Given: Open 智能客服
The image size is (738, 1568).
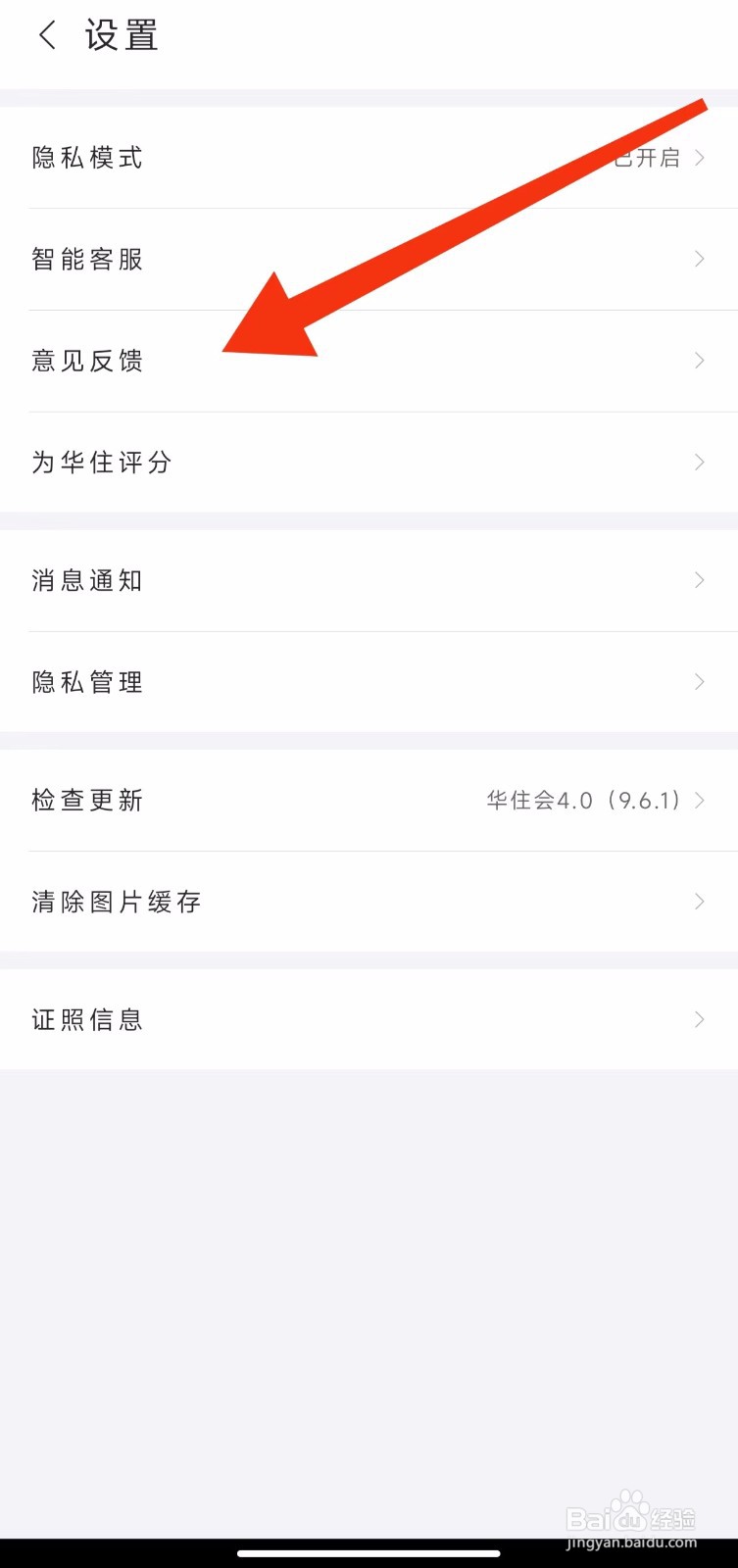Looking at the screenshot, I should tap(369, 260).
